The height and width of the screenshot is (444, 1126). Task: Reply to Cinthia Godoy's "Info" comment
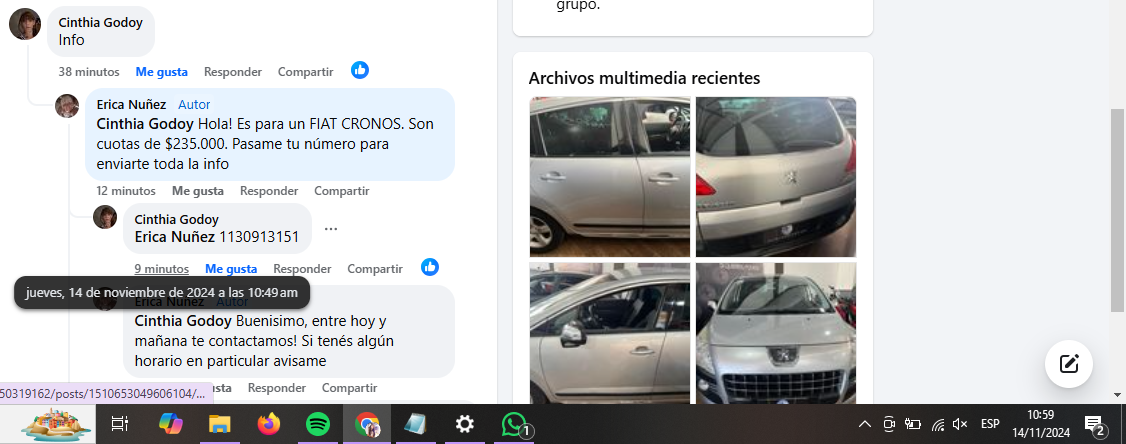click(233, 72)
